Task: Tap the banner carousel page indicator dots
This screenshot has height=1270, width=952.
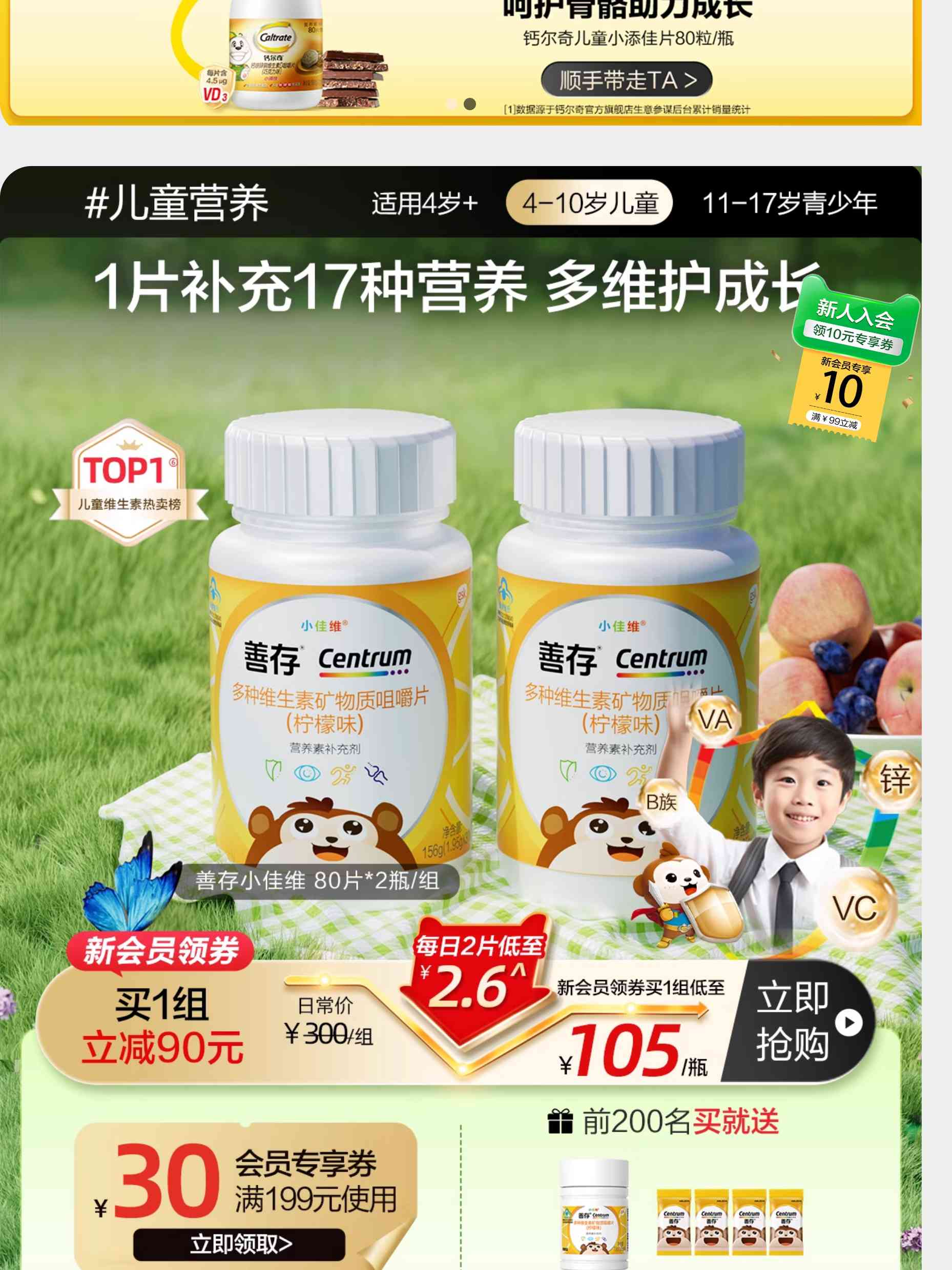Action: 461,104
